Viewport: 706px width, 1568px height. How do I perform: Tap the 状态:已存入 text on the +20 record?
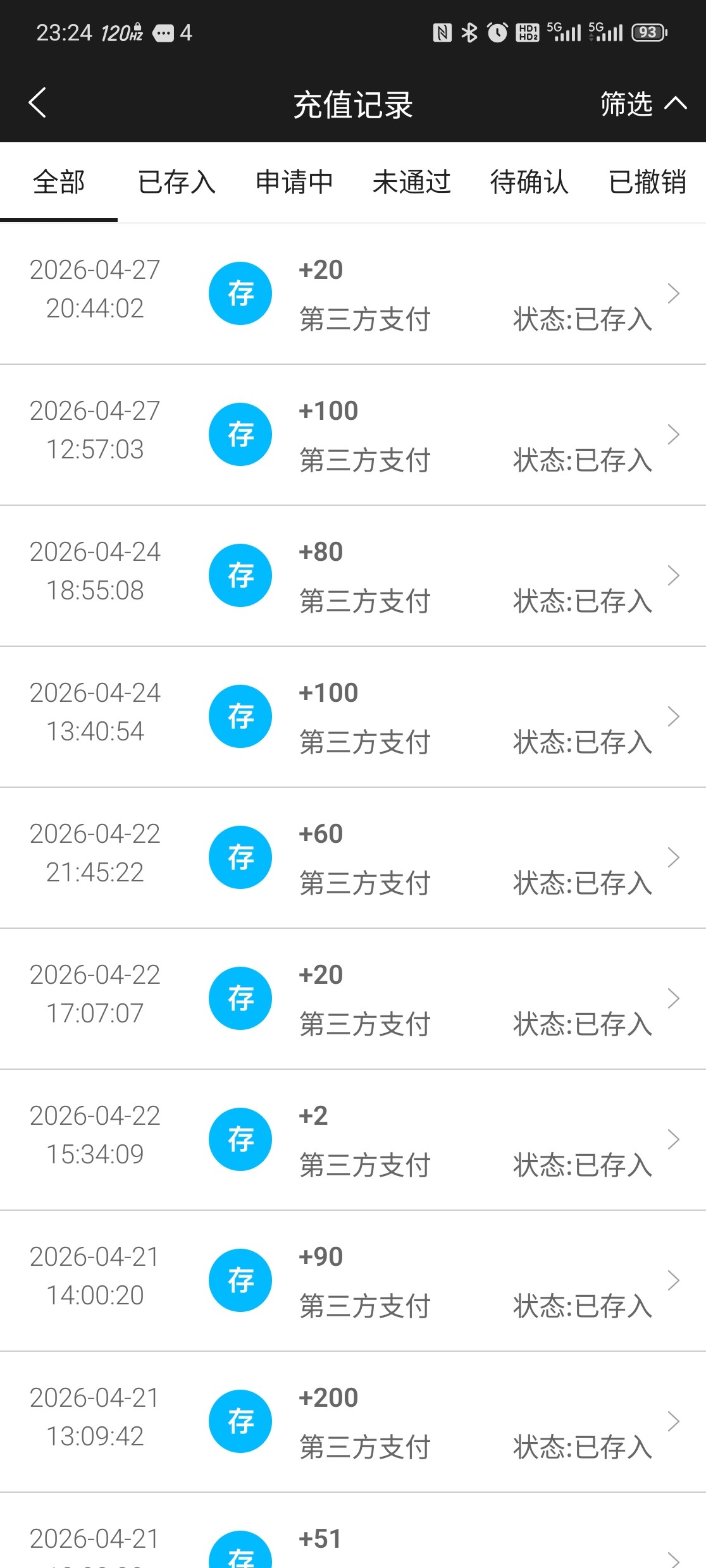[582, 320]
